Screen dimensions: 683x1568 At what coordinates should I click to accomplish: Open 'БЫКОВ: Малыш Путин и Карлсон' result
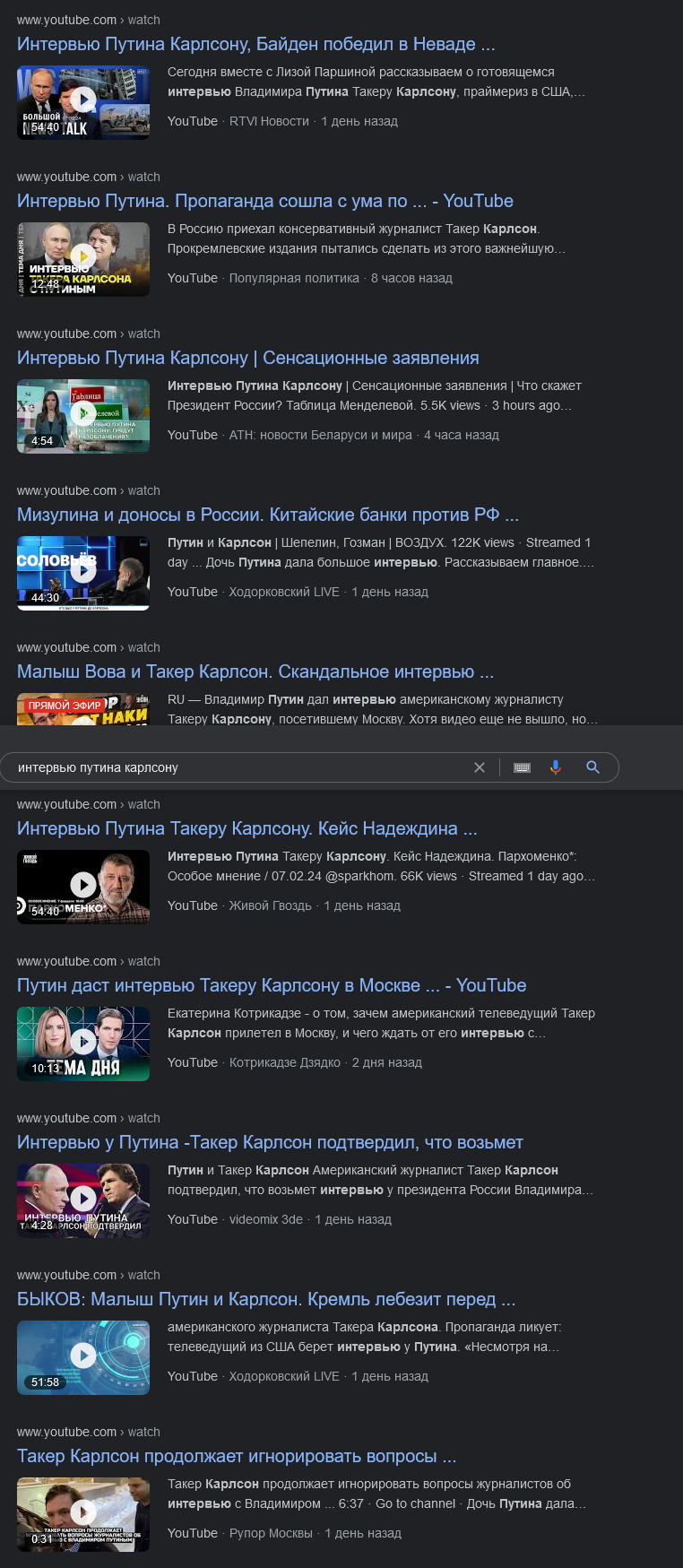point(266,1299)
